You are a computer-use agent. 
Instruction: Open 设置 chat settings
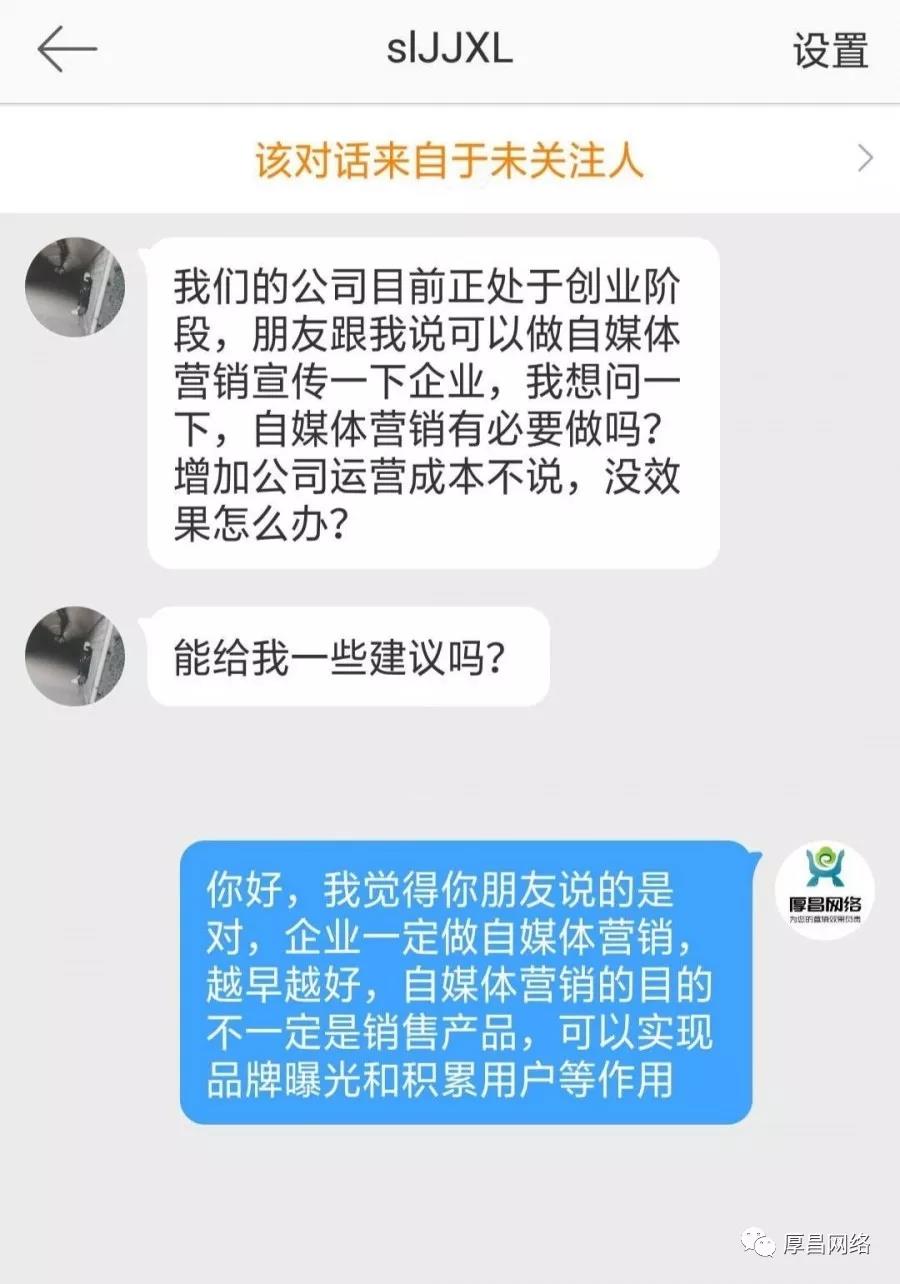(x=830, y=50)
